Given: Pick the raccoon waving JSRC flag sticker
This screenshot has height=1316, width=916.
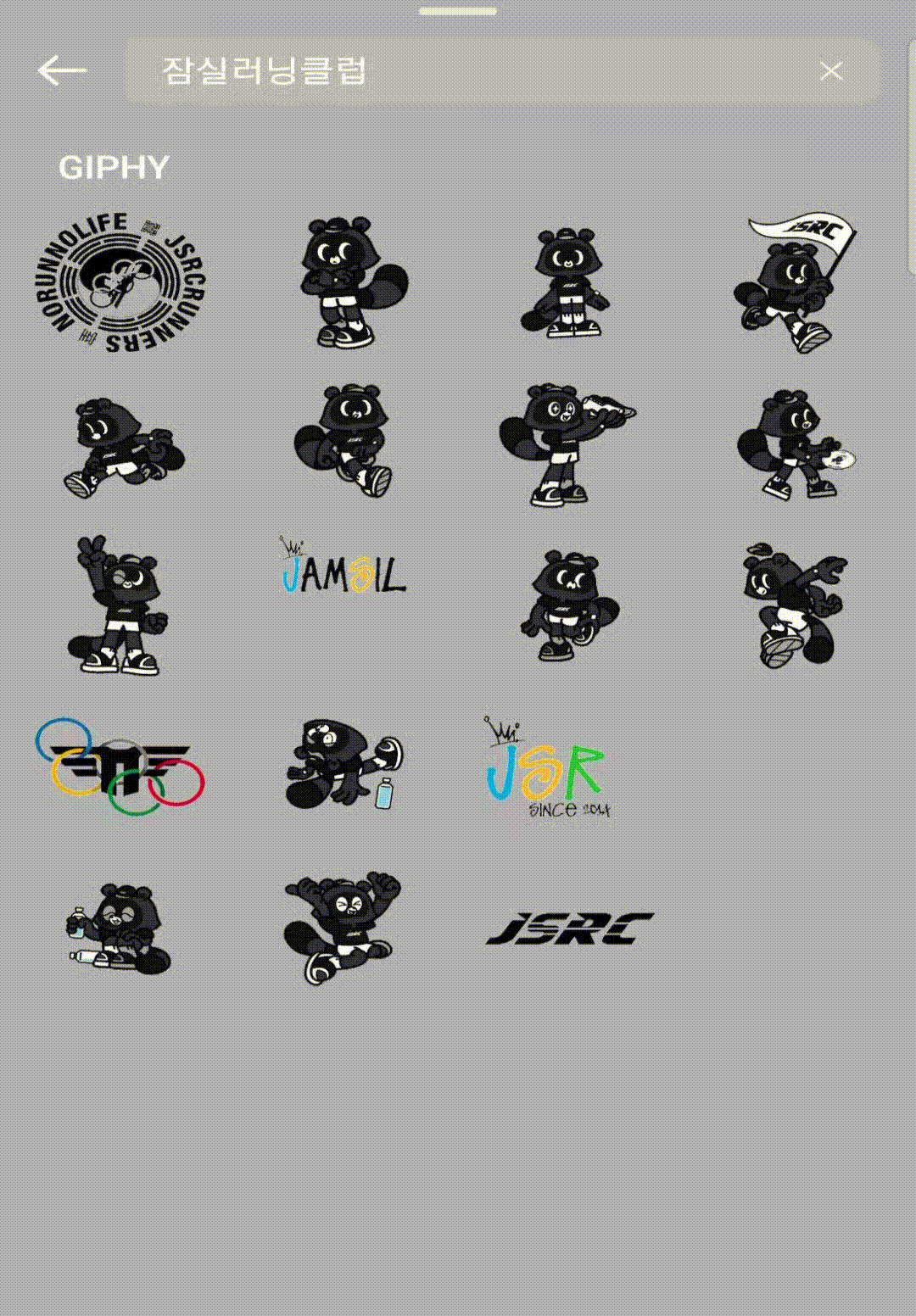Looking at the screenshot, I should click(796, 282).
